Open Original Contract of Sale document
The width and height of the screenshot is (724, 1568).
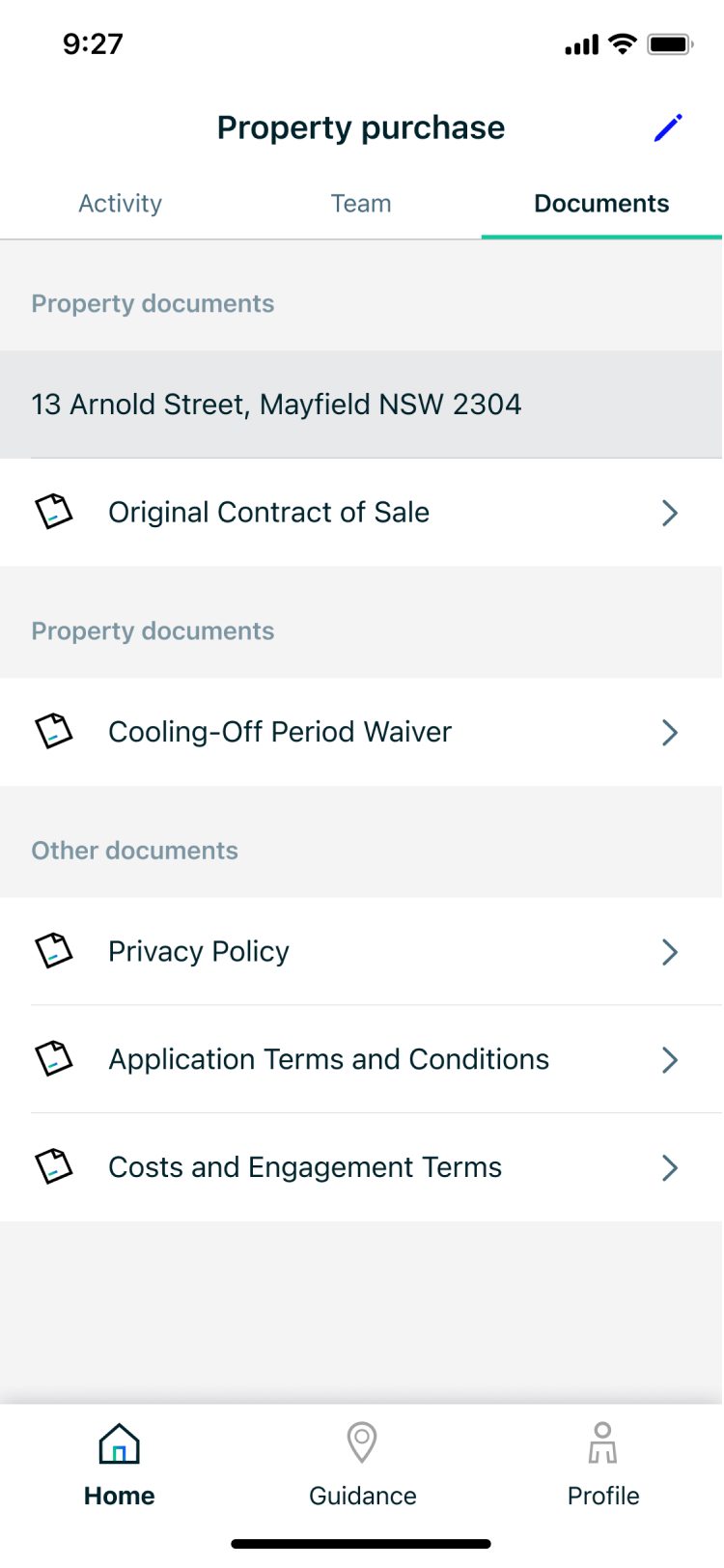361,513
